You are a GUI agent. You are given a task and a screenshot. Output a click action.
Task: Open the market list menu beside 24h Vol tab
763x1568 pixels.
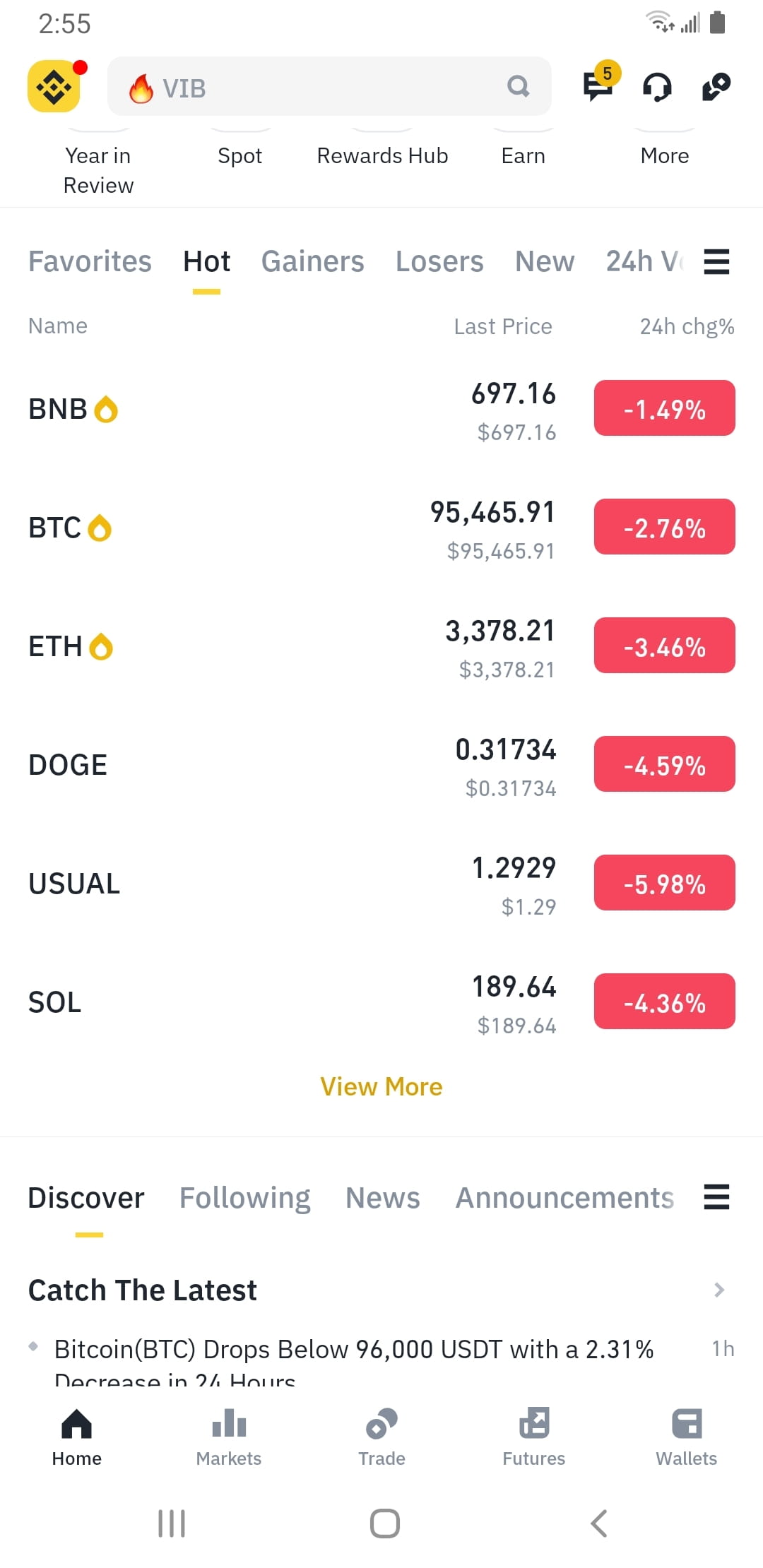pyautogui.click(x=716, y=261)
